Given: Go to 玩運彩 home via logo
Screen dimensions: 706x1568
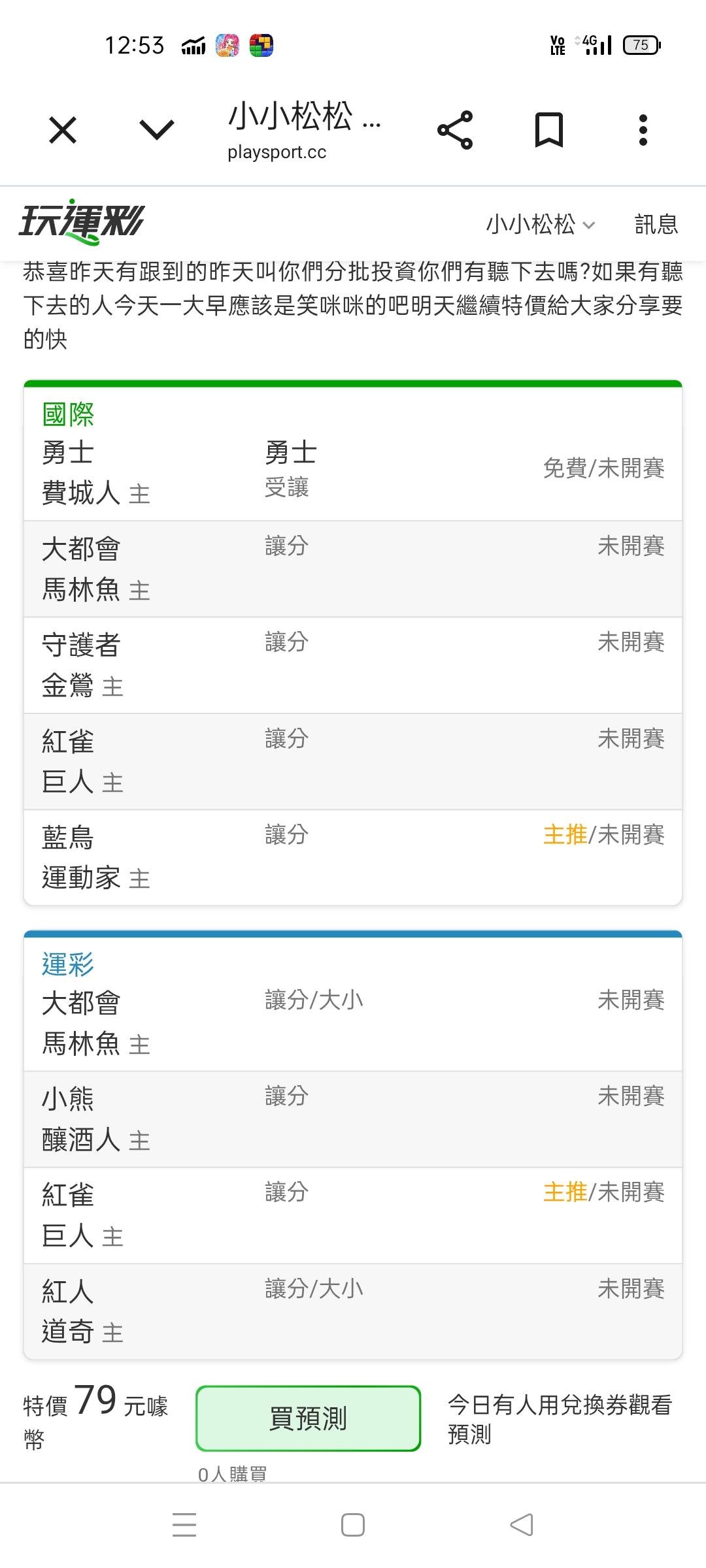Looking at the screenshot, I should [82, 222].
